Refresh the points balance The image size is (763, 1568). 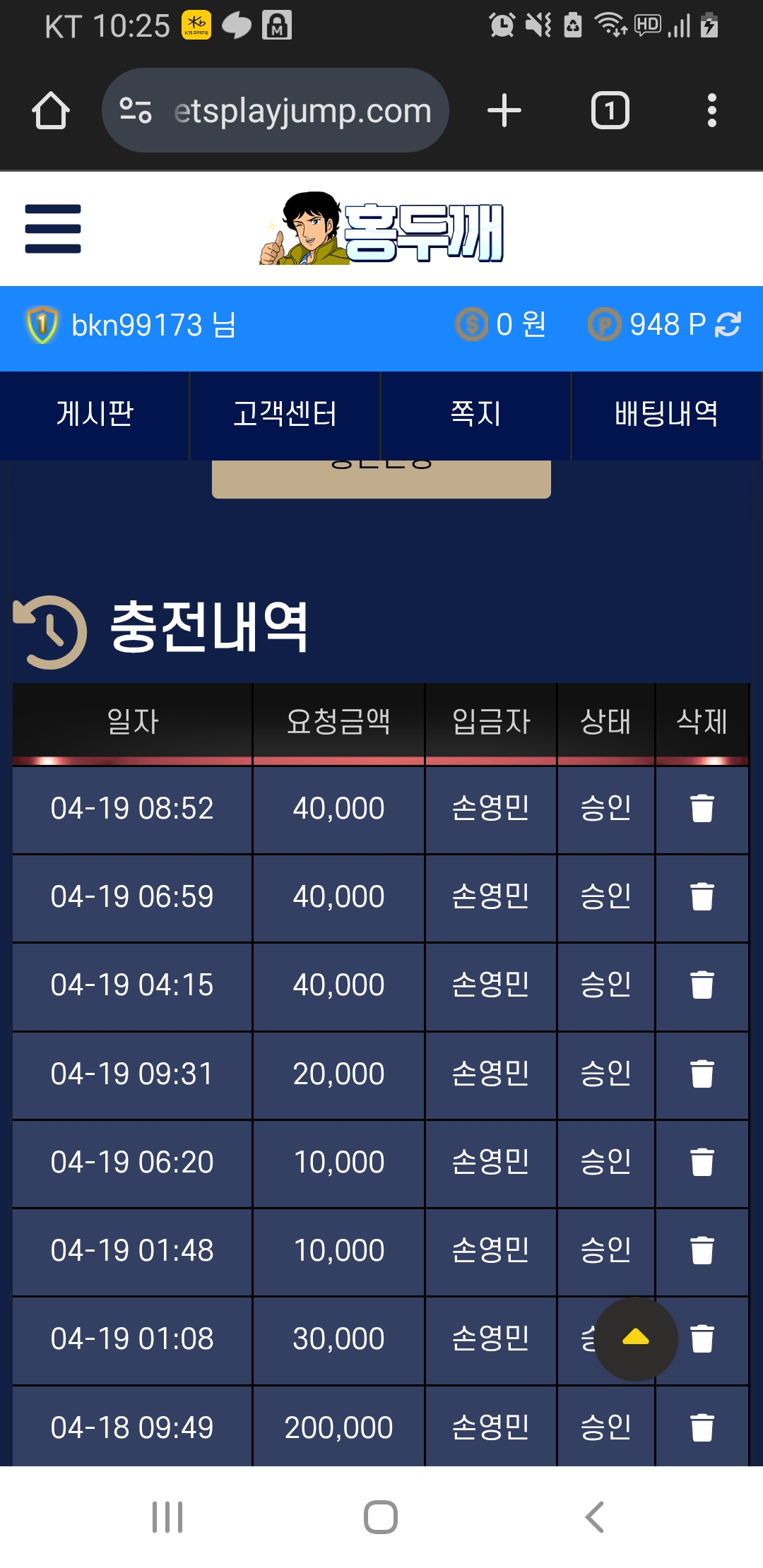728,325
